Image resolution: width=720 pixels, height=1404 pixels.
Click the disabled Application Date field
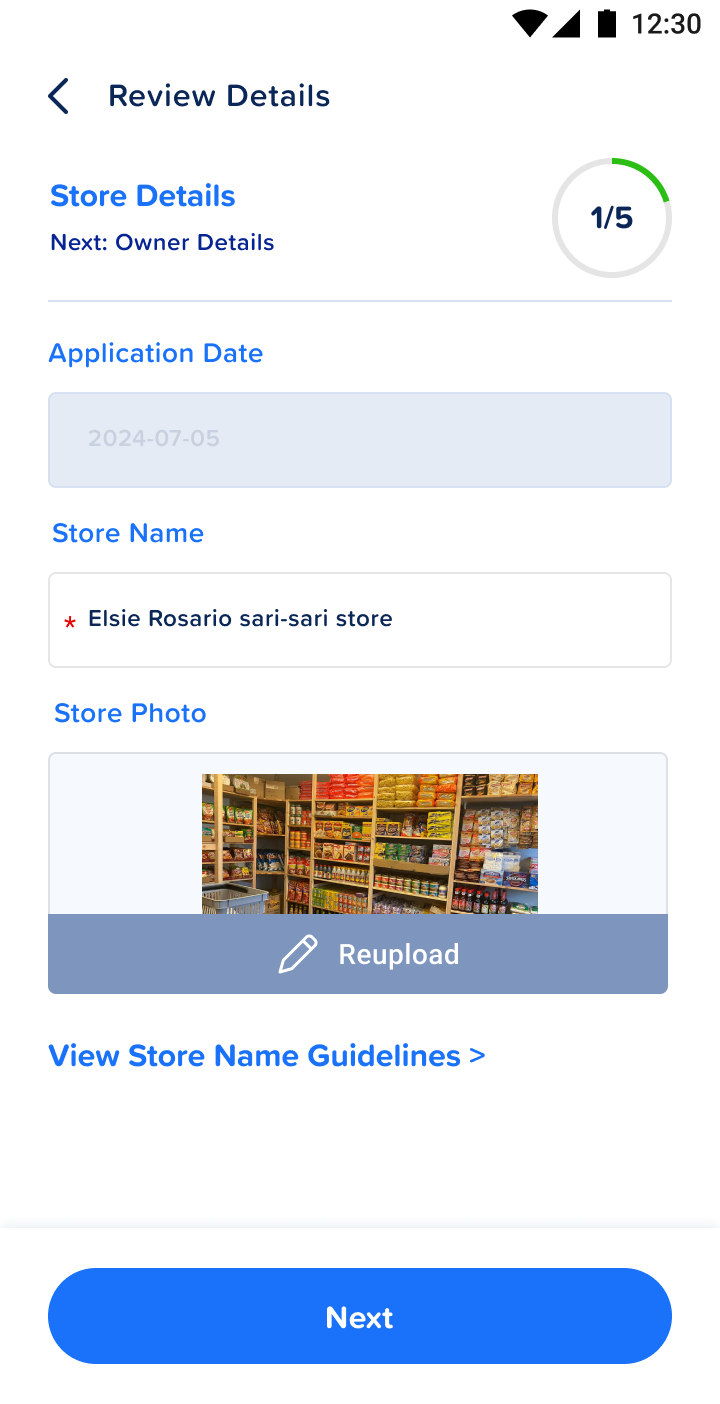point(360,440)
